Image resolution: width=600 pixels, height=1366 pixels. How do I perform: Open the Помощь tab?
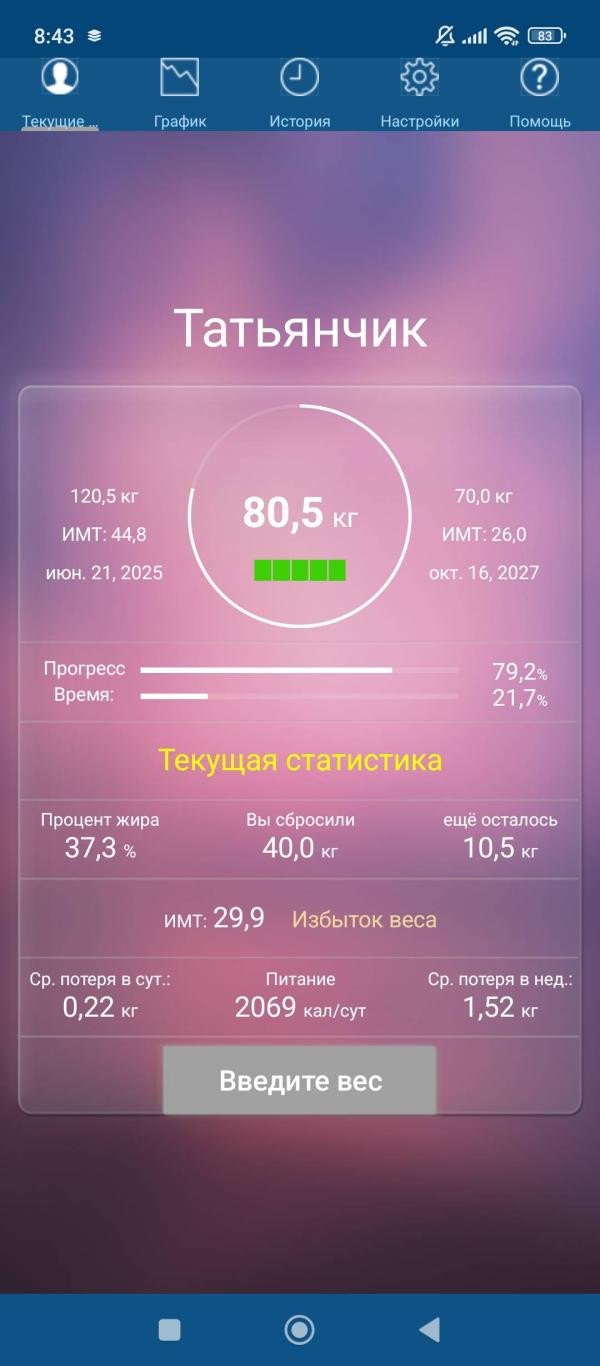tap(540, 94)
